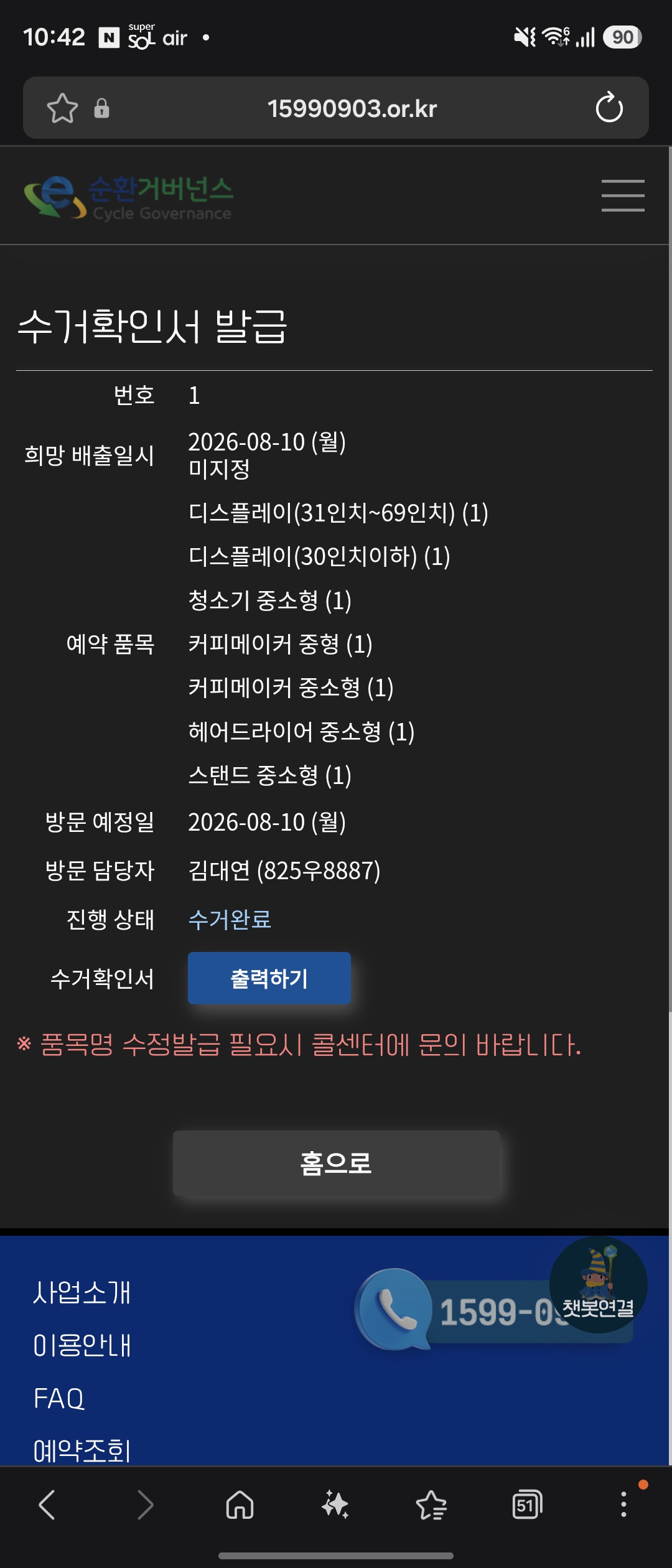Open 예약조회 footer link
The width and height of the screenshot is (672, 1568).
click(82, 1450)
